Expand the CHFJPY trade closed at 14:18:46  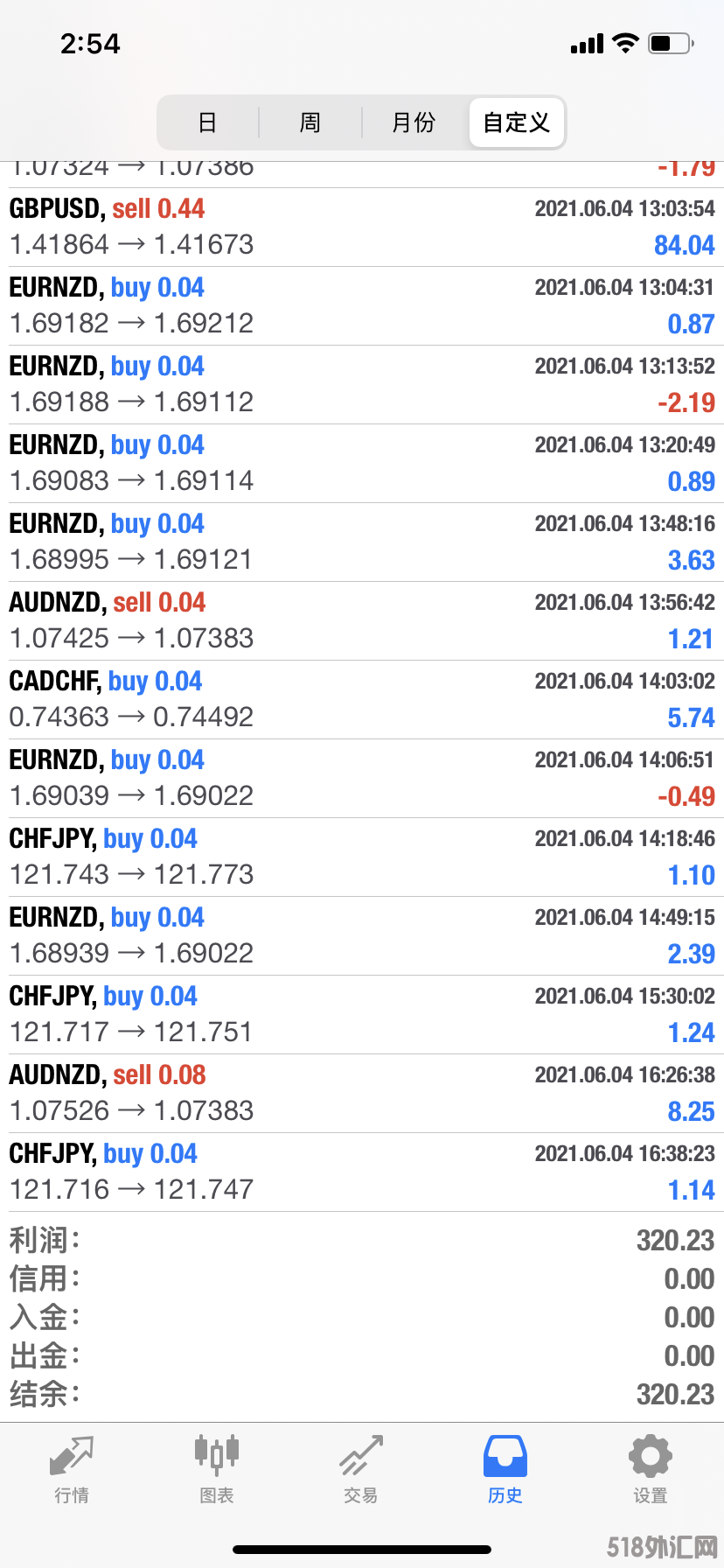[362, 857]
